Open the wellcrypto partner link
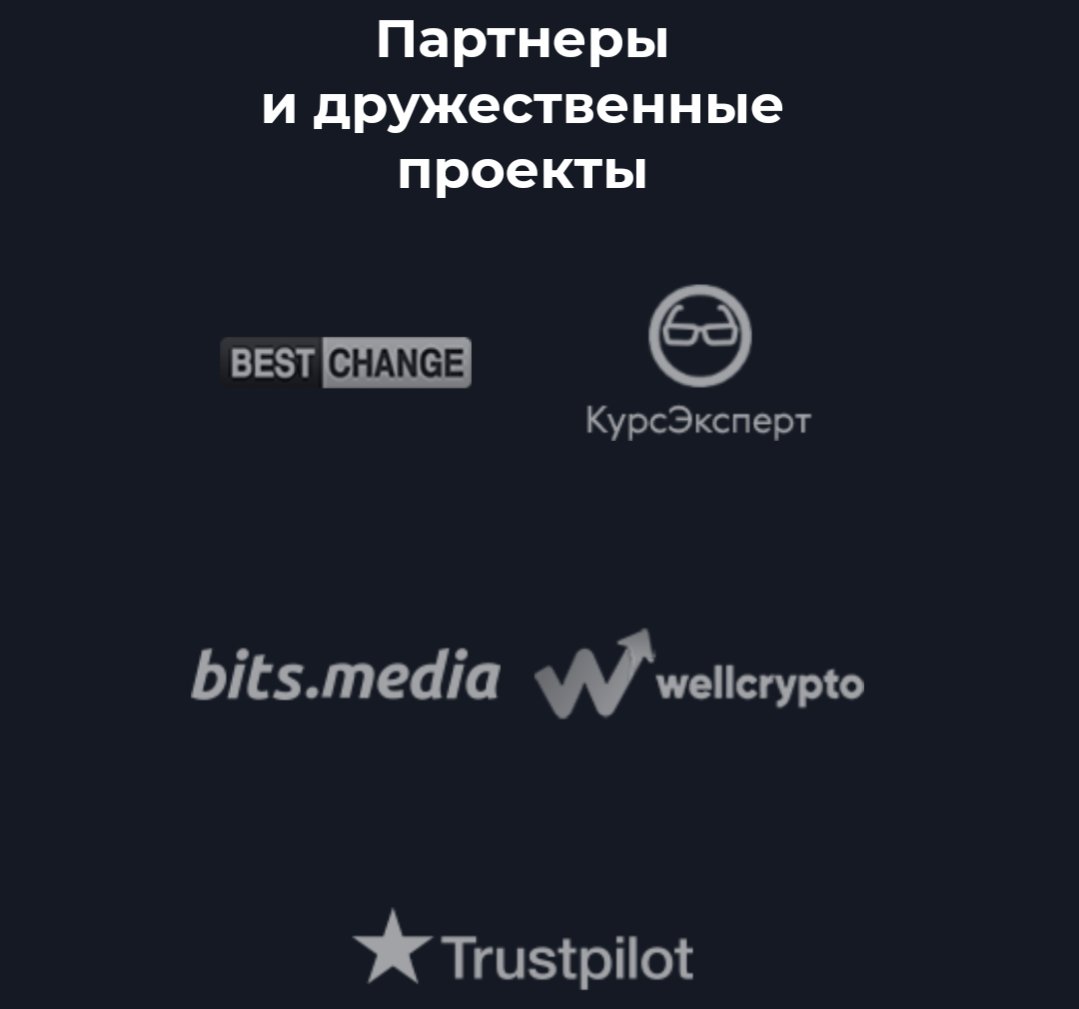1079x1009 pixels. (x=699, y=677)
